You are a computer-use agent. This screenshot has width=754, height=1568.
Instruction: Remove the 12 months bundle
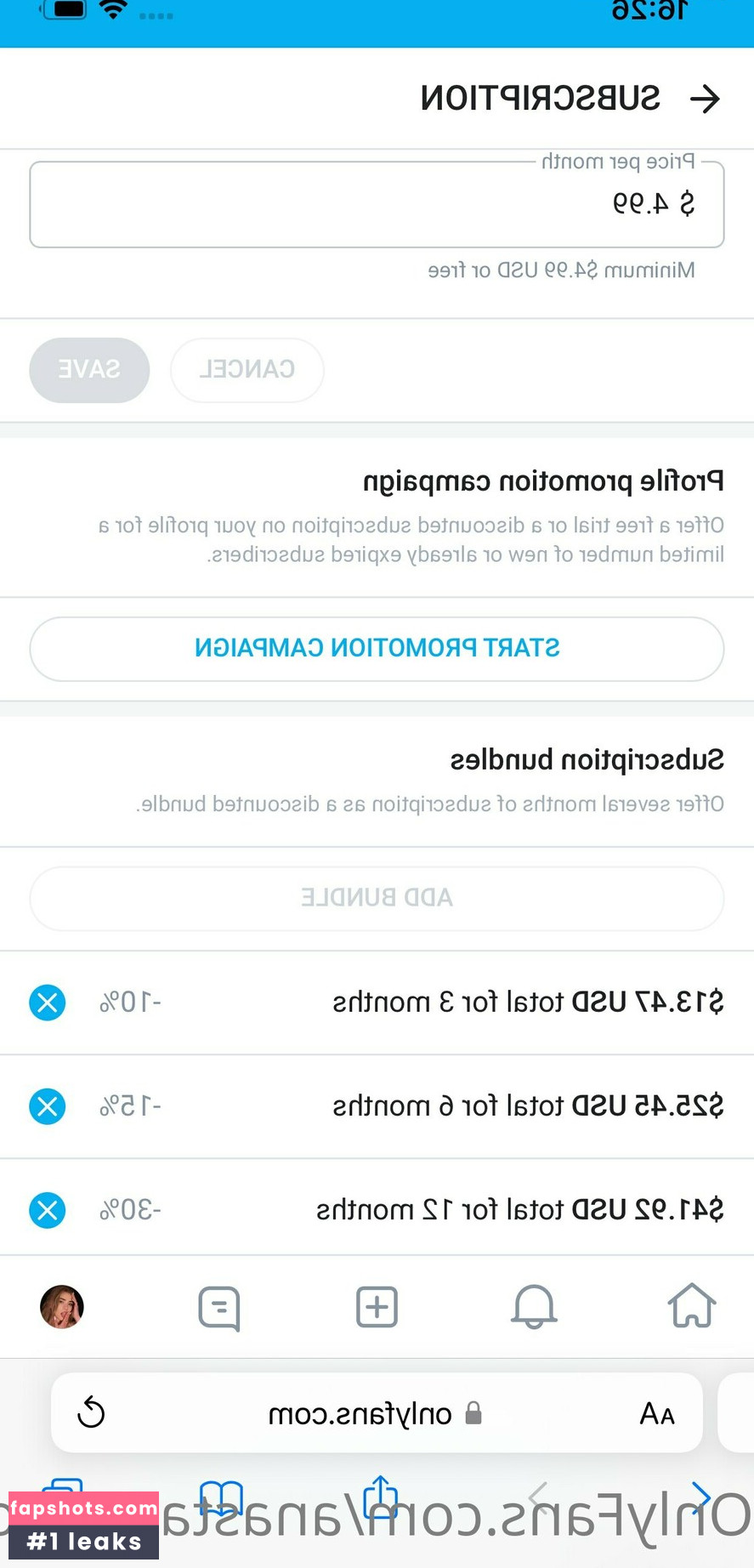coord(48,1210)
